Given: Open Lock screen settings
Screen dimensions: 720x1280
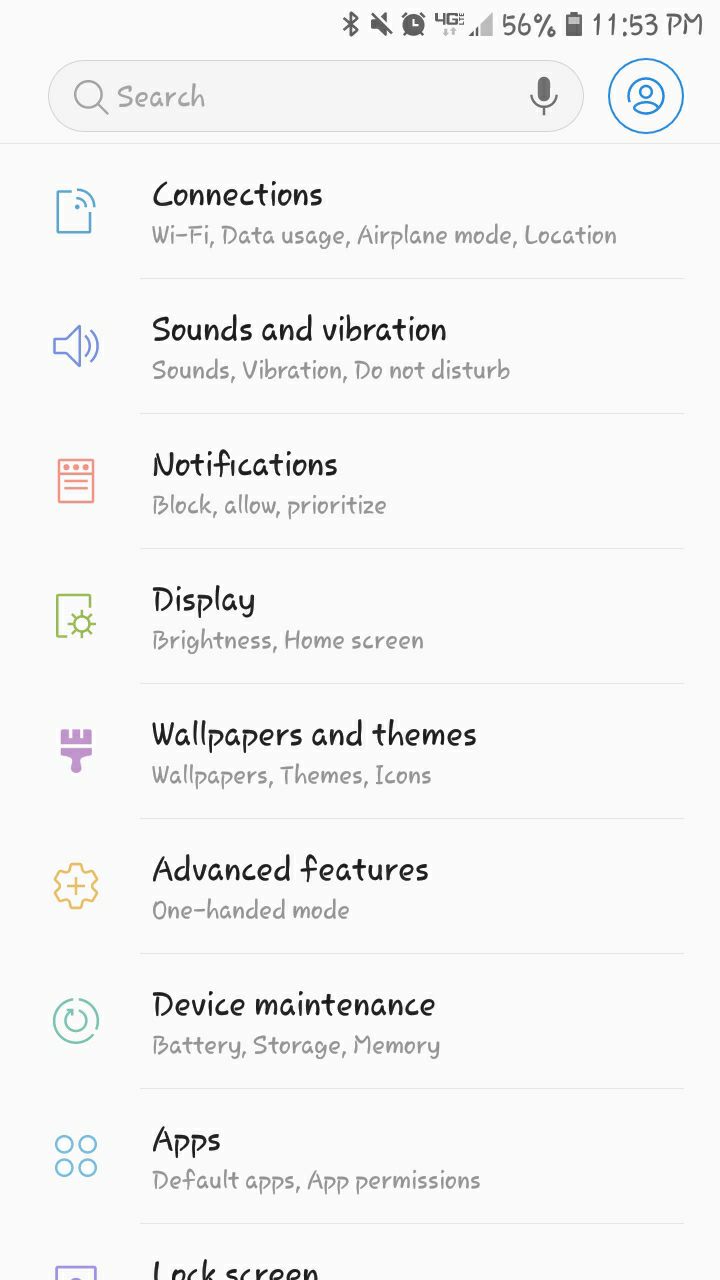Looking at the screenshot, I should pyautogui.click(x=360, y=1253).
